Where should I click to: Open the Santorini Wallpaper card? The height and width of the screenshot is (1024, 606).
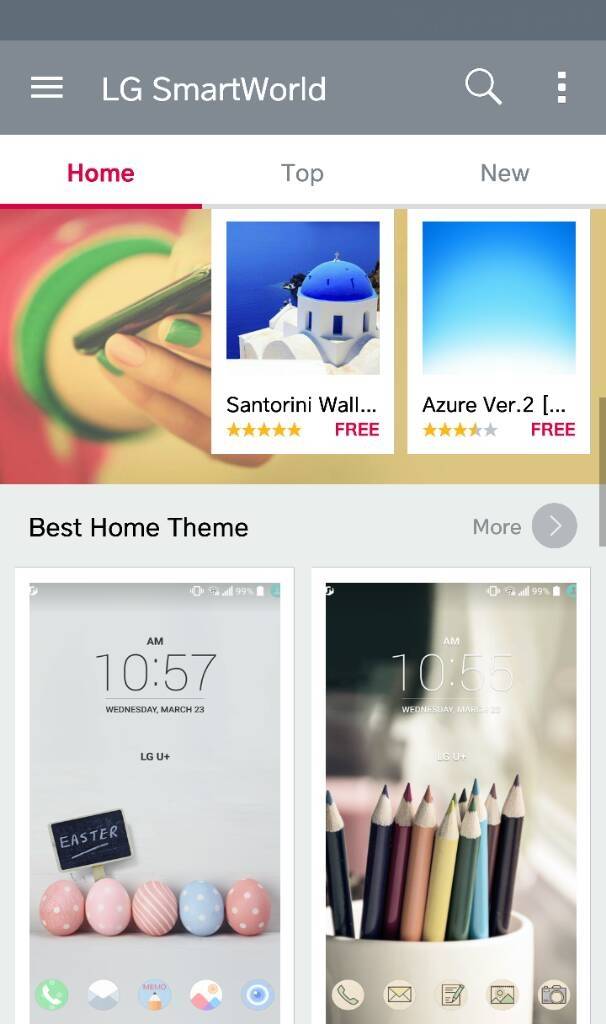click(x=302, y=331)
